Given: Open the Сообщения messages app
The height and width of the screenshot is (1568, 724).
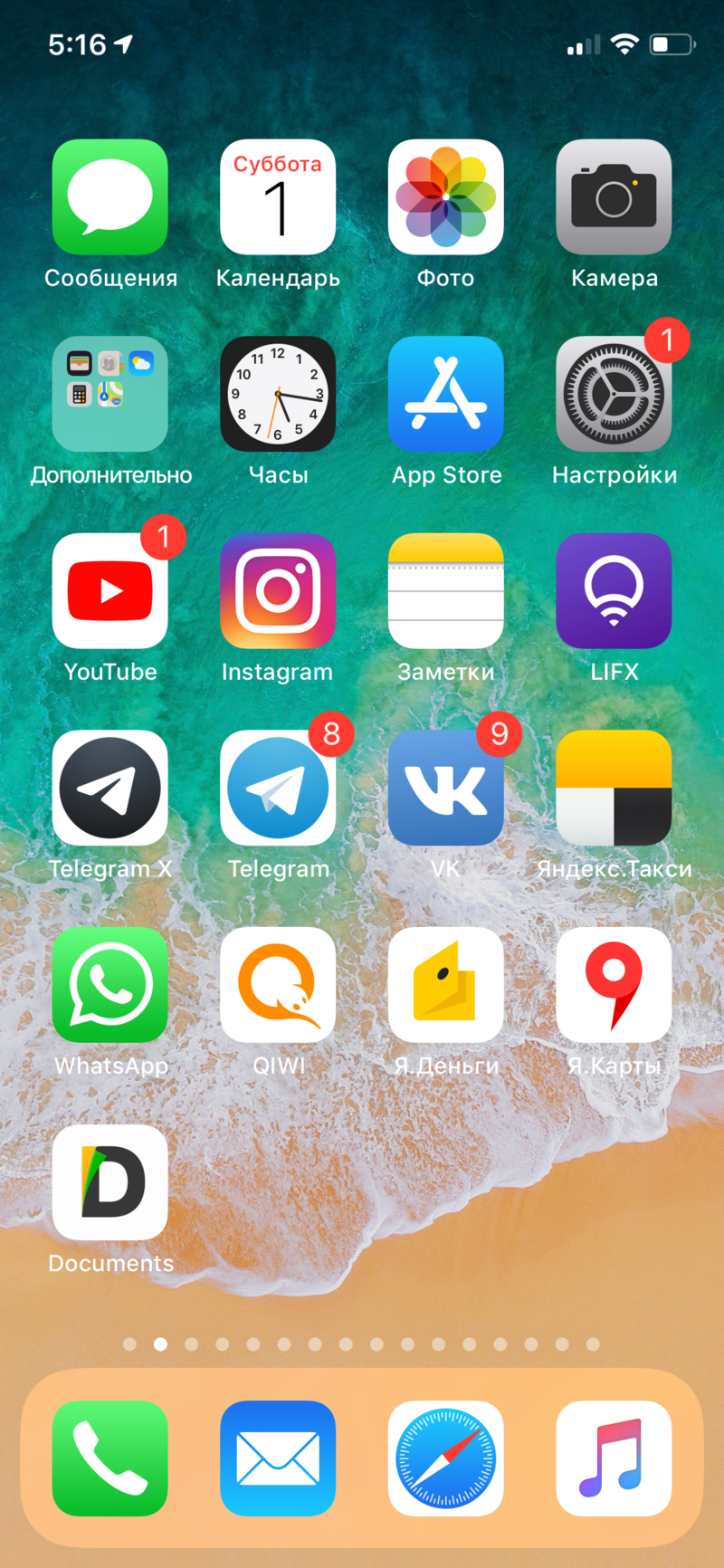Looking at the screenshot, I should (x=110, y=197).
